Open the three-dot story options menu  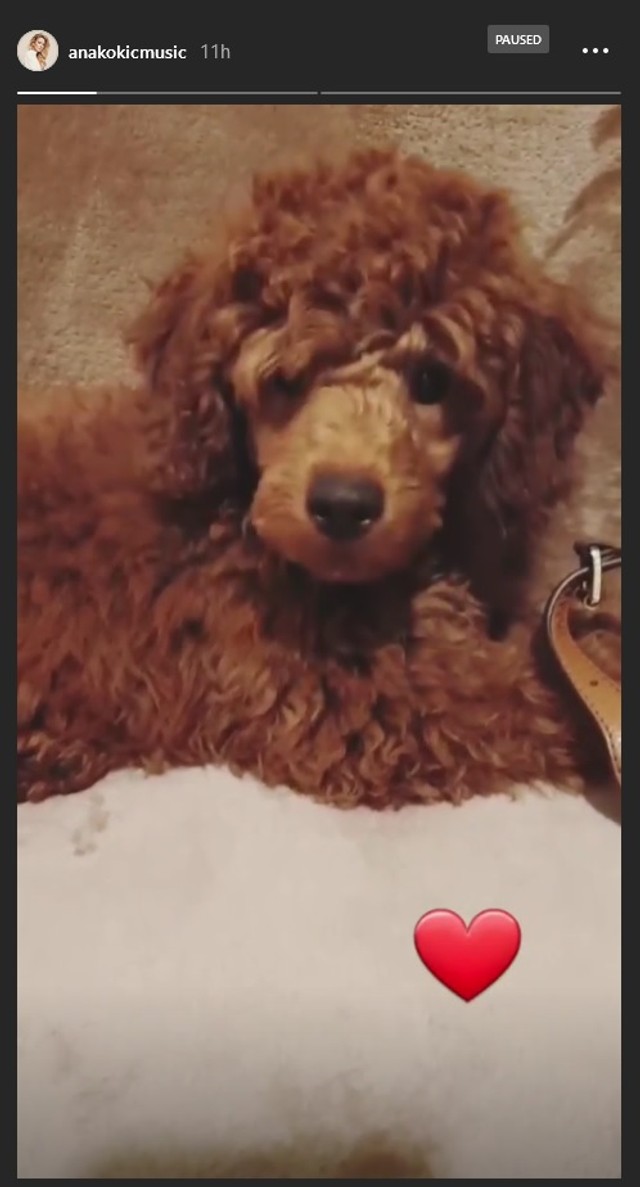pyautogui.click(x=595, y=51)
